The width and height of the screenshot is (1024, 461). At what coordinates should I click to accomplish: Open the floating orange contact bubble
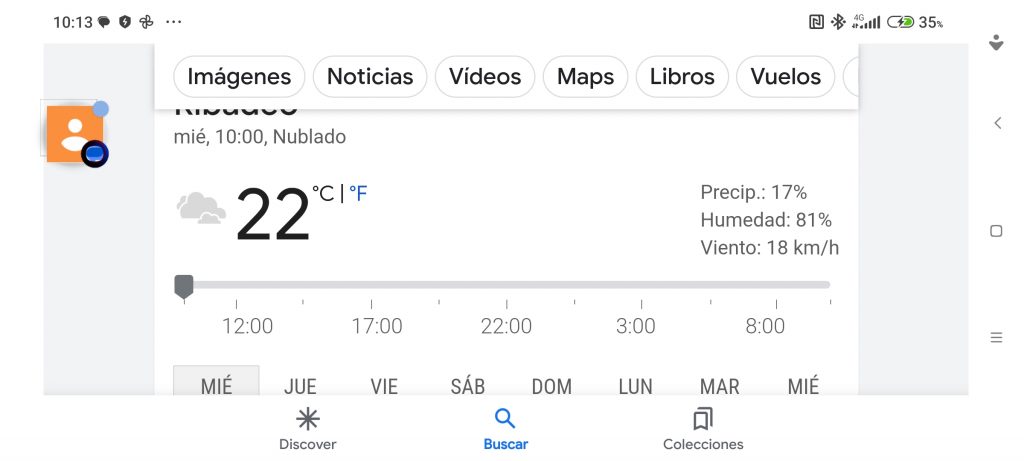(75, 134)
